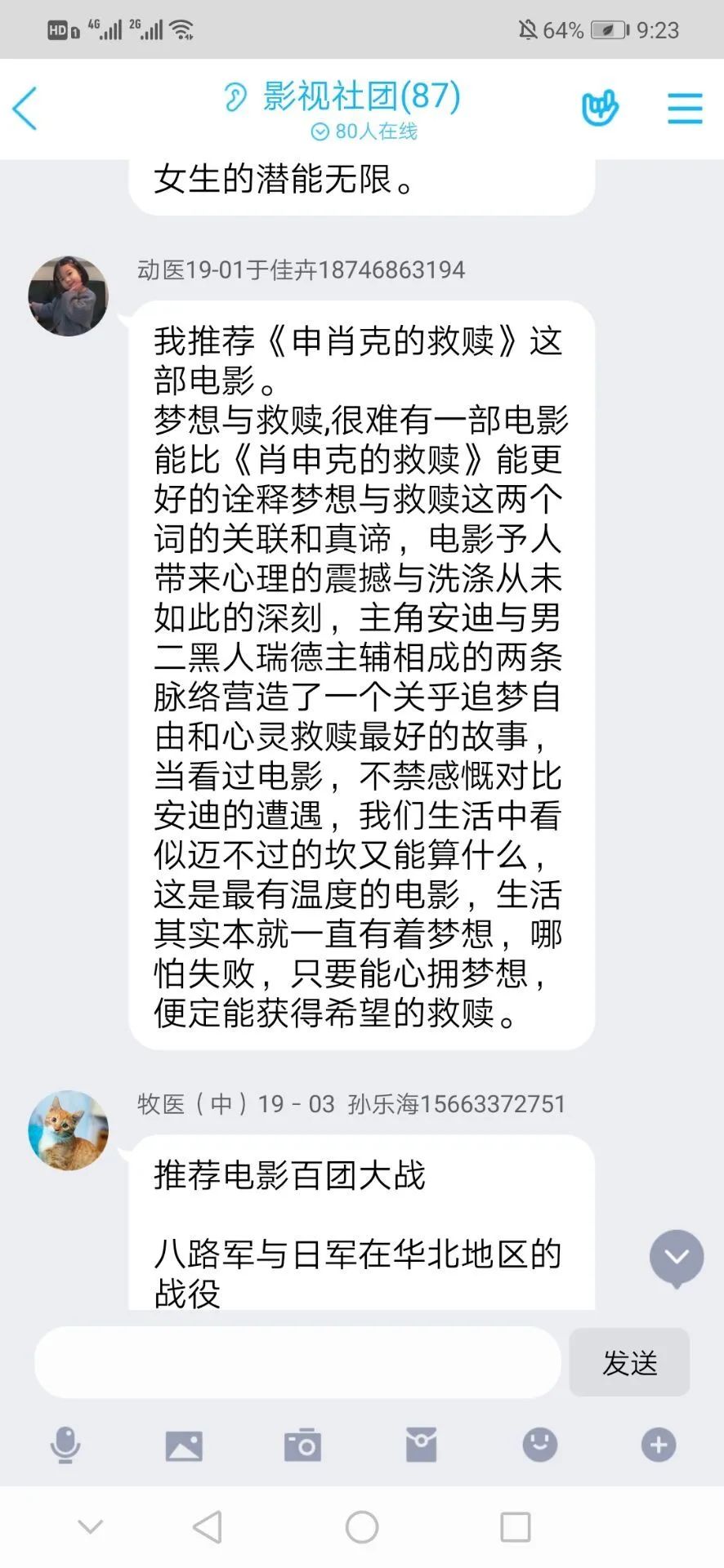Go to the system home screen
Image resolution: width=724 pixels, height=1568 pixels.
tap(362, 1526)
